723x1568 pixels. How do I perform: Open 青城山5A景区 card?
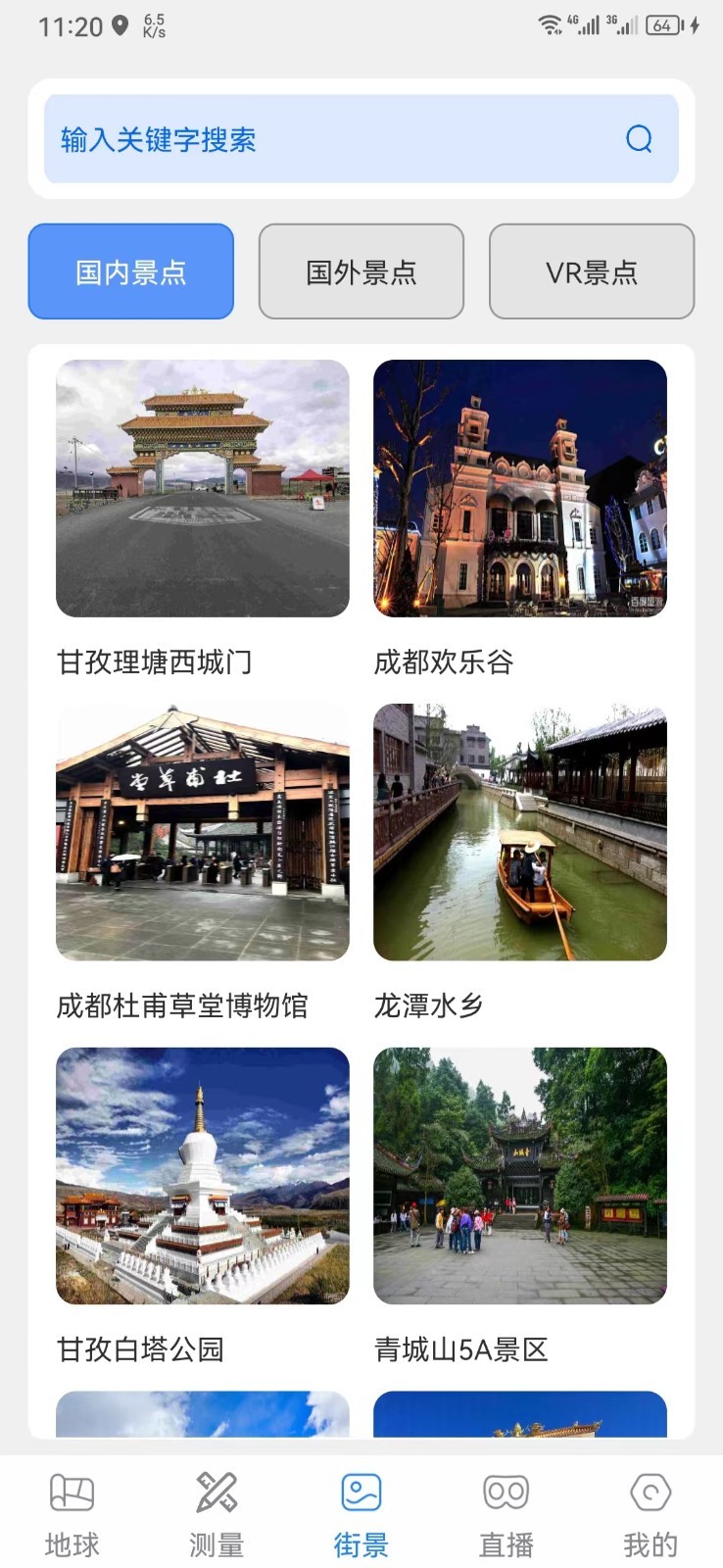point(520,1176)
